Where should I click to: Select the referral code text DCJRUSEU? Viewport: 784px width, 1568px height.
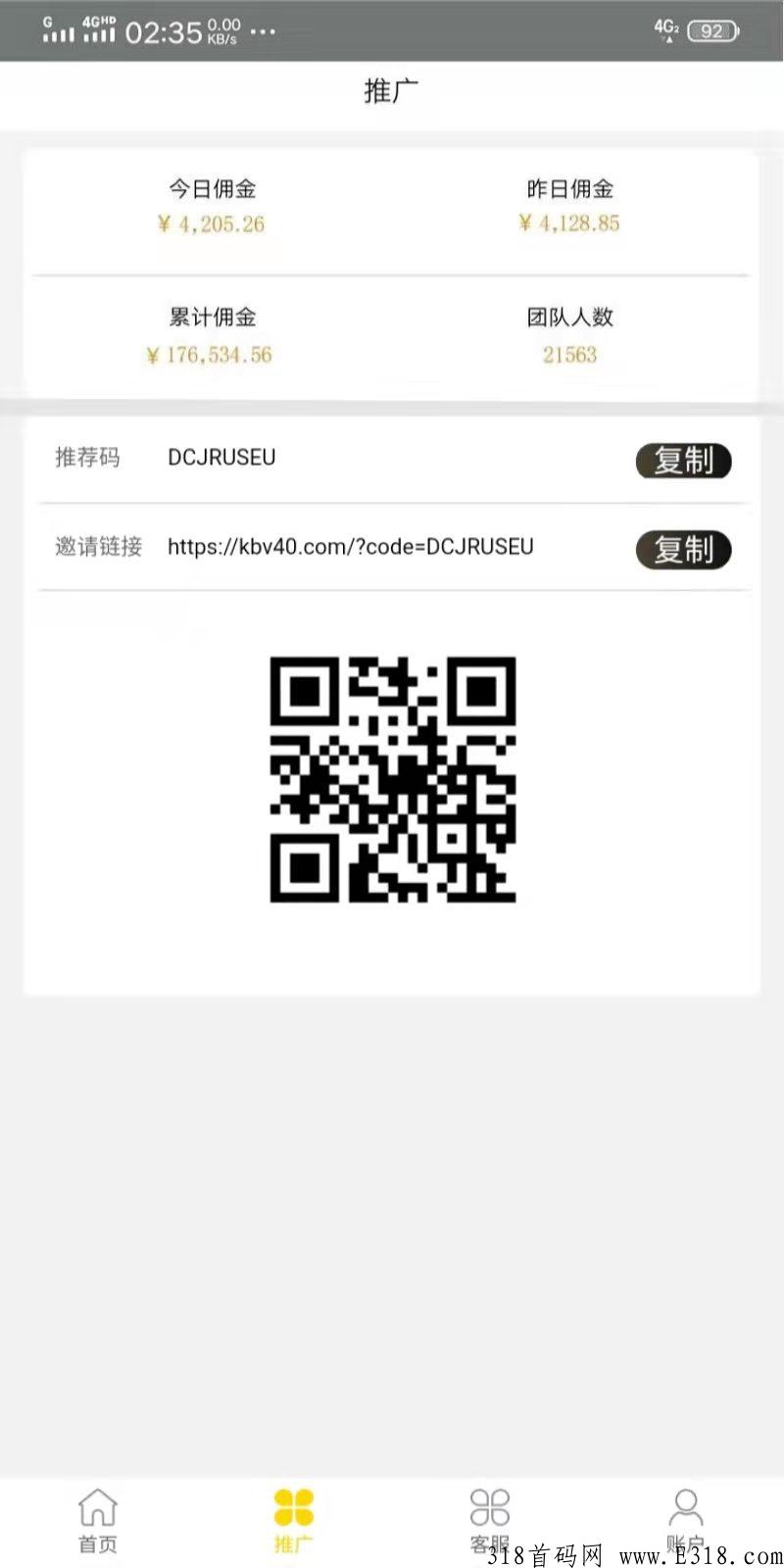click(x=221, y=457)
